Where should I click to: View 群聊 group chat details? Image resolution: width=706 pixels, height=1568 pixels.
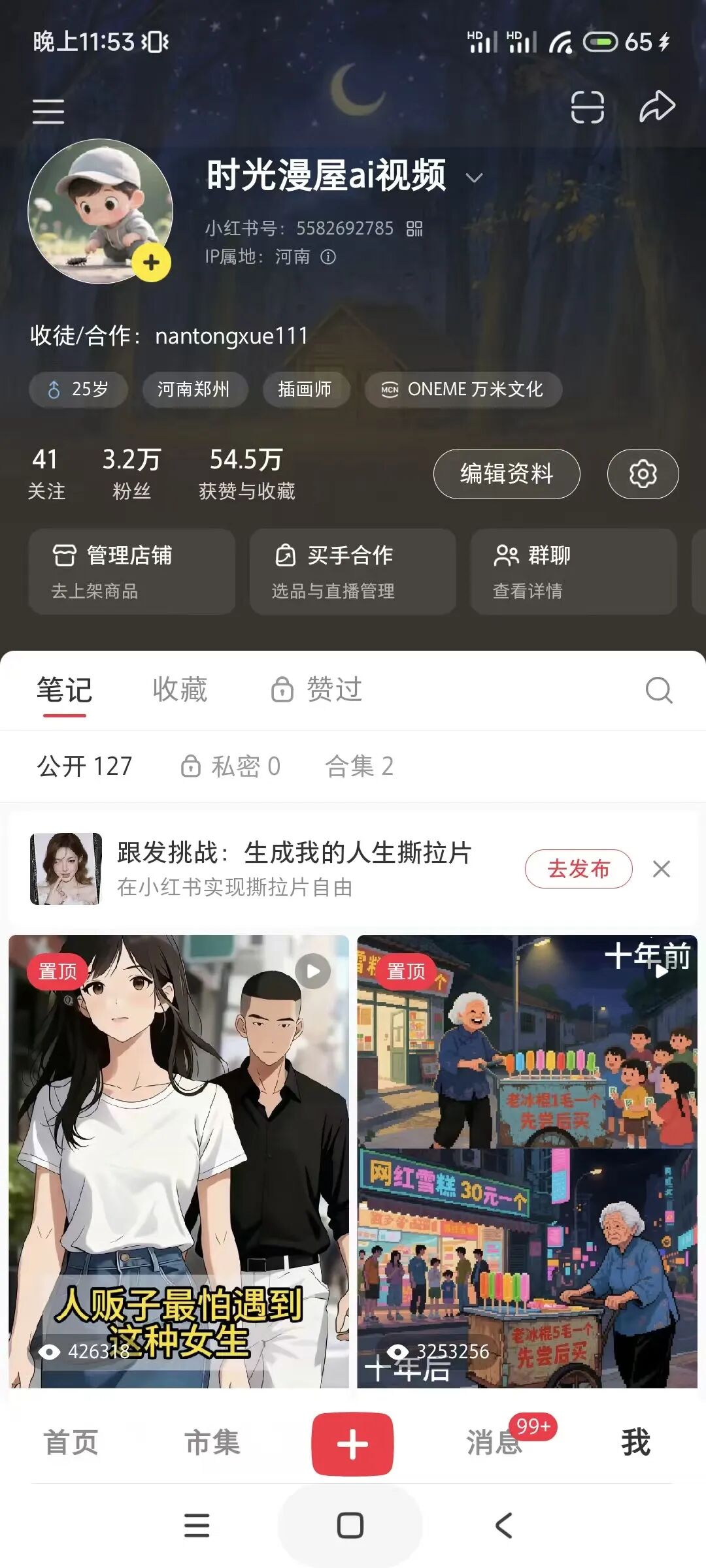click(x=573, y=572)
